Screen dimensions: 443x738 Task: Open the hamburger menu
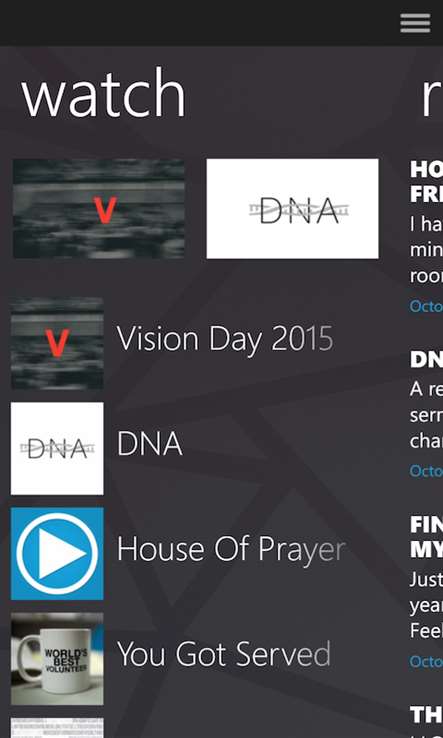coord(415,23)
